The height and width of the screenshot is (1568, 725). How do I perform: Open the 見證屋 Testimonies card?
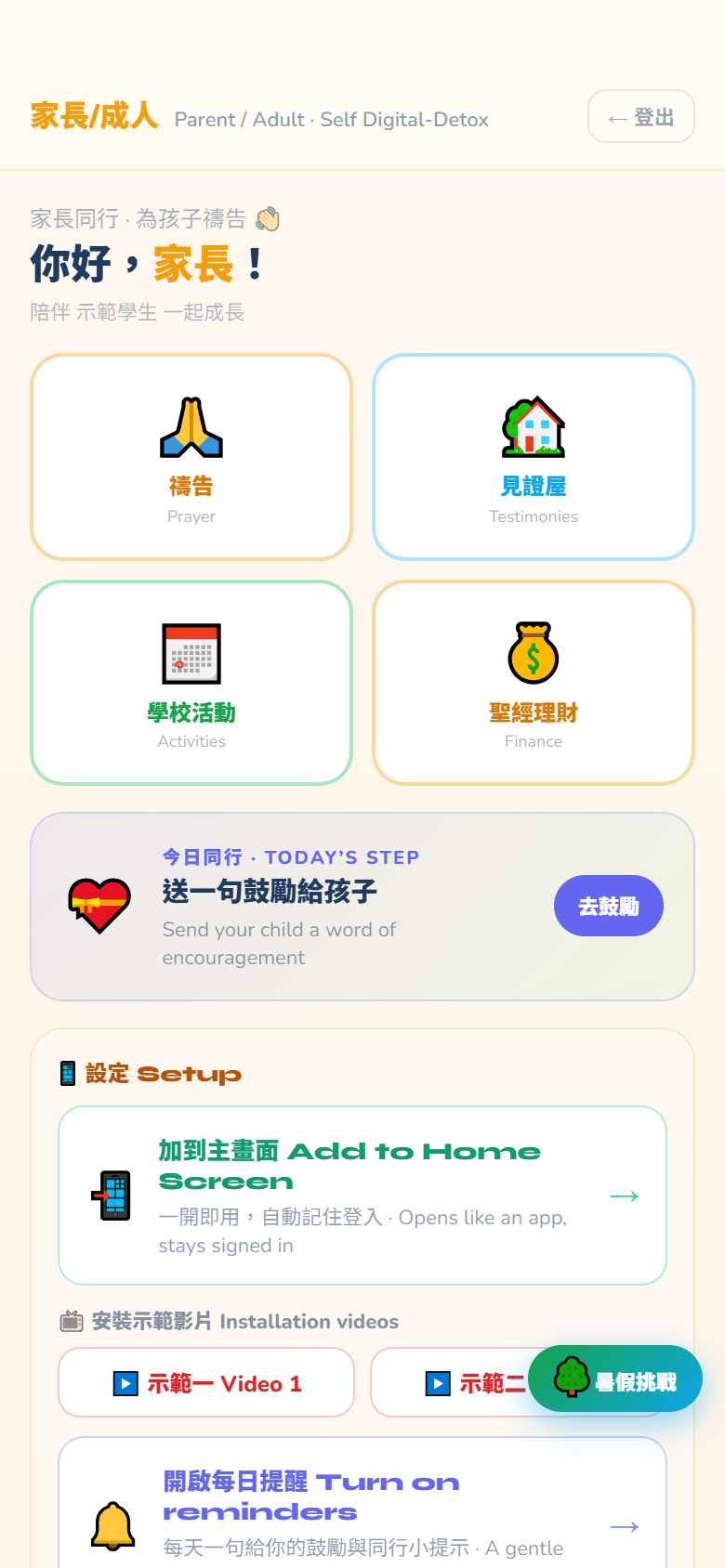click(534, 457)
